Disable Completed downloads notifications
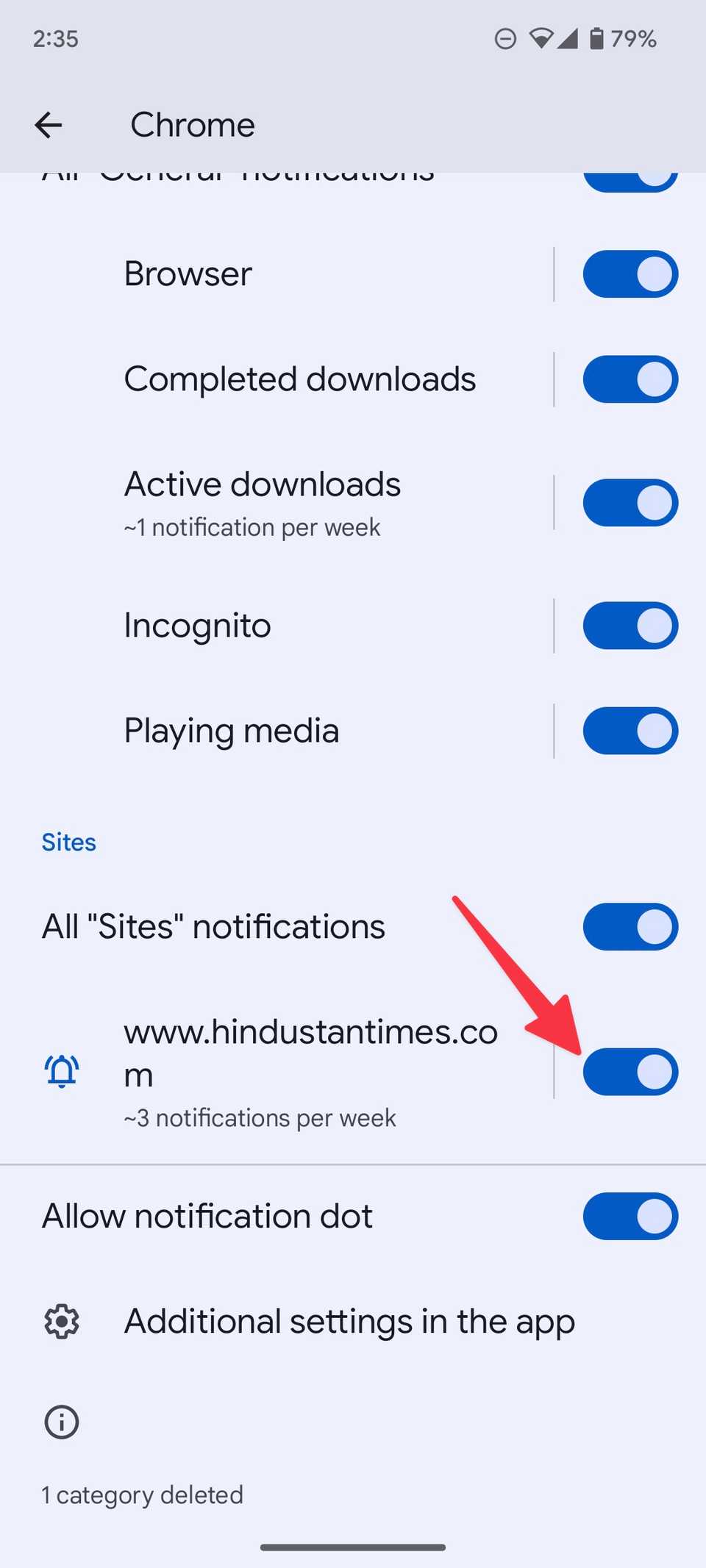The height and width of the screenshot is (1568, 706). pyautogui.click(x=630, y=379)
